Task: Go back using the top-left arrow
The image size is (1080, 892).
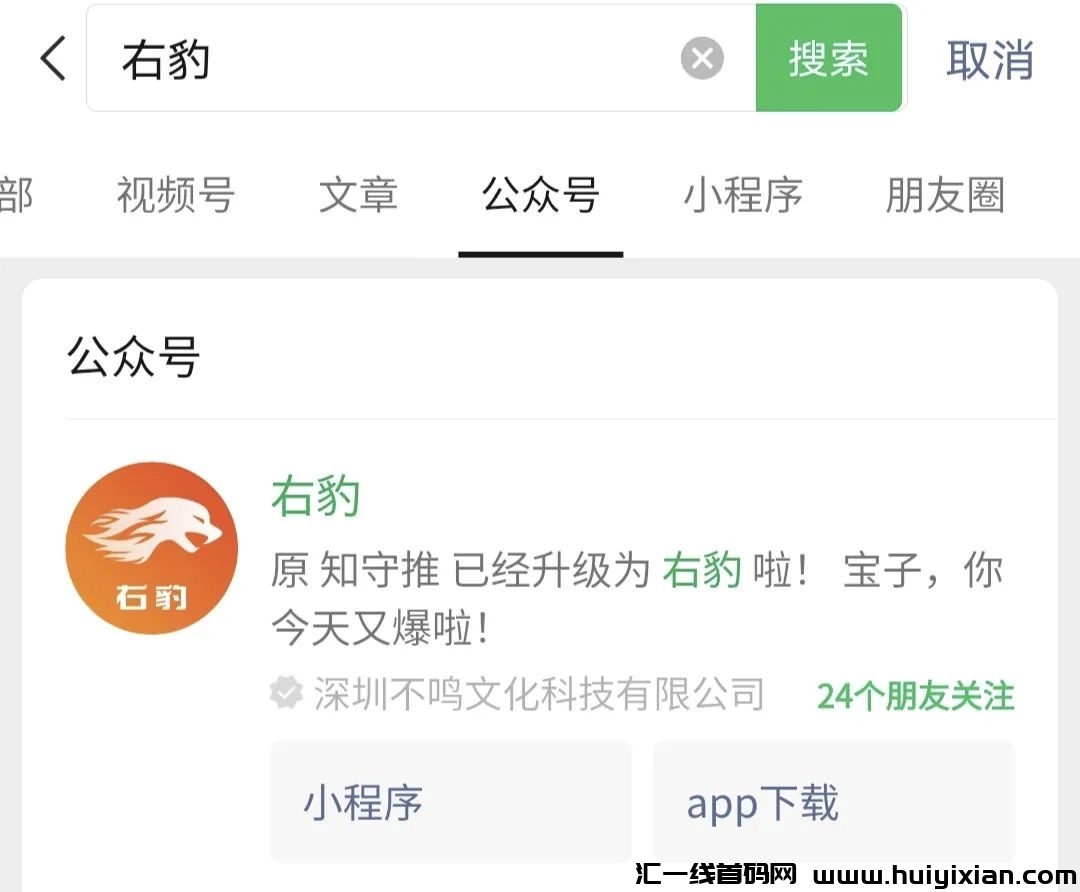Action: tap(53, 59)
